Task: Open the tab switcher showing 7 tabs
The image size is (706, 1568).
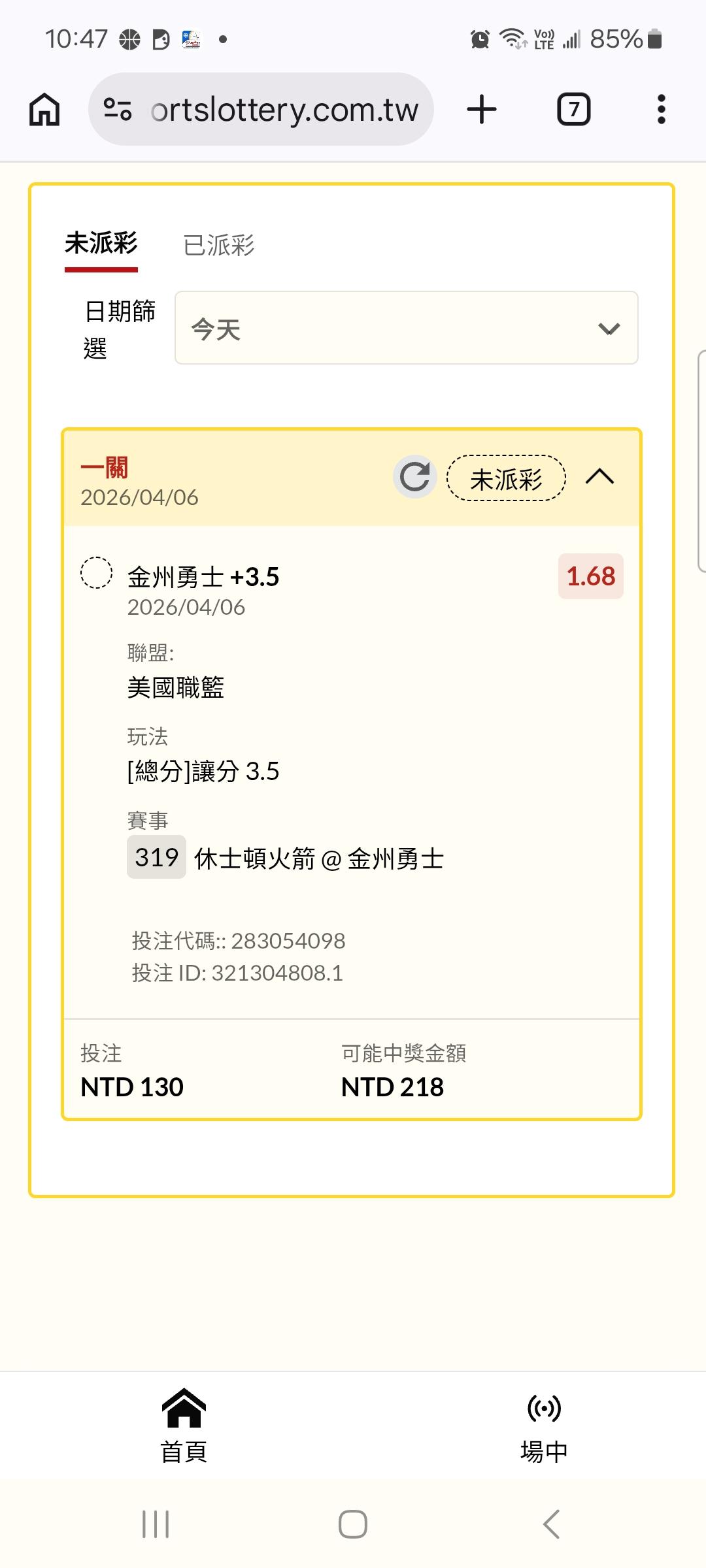Action: tap(574, 109)
